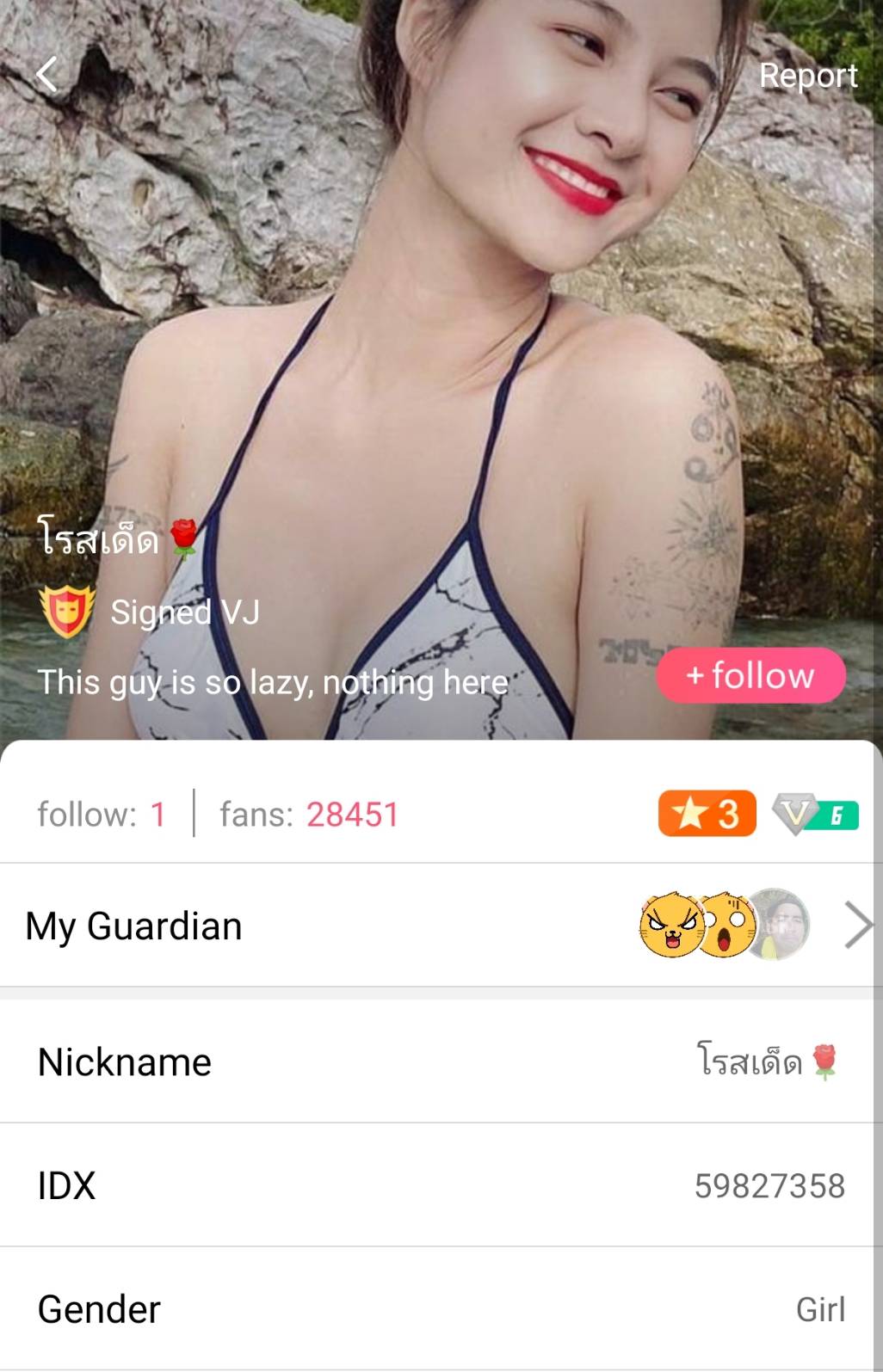
Task: Go back using the top-left arrow
Action: (46, 75)
